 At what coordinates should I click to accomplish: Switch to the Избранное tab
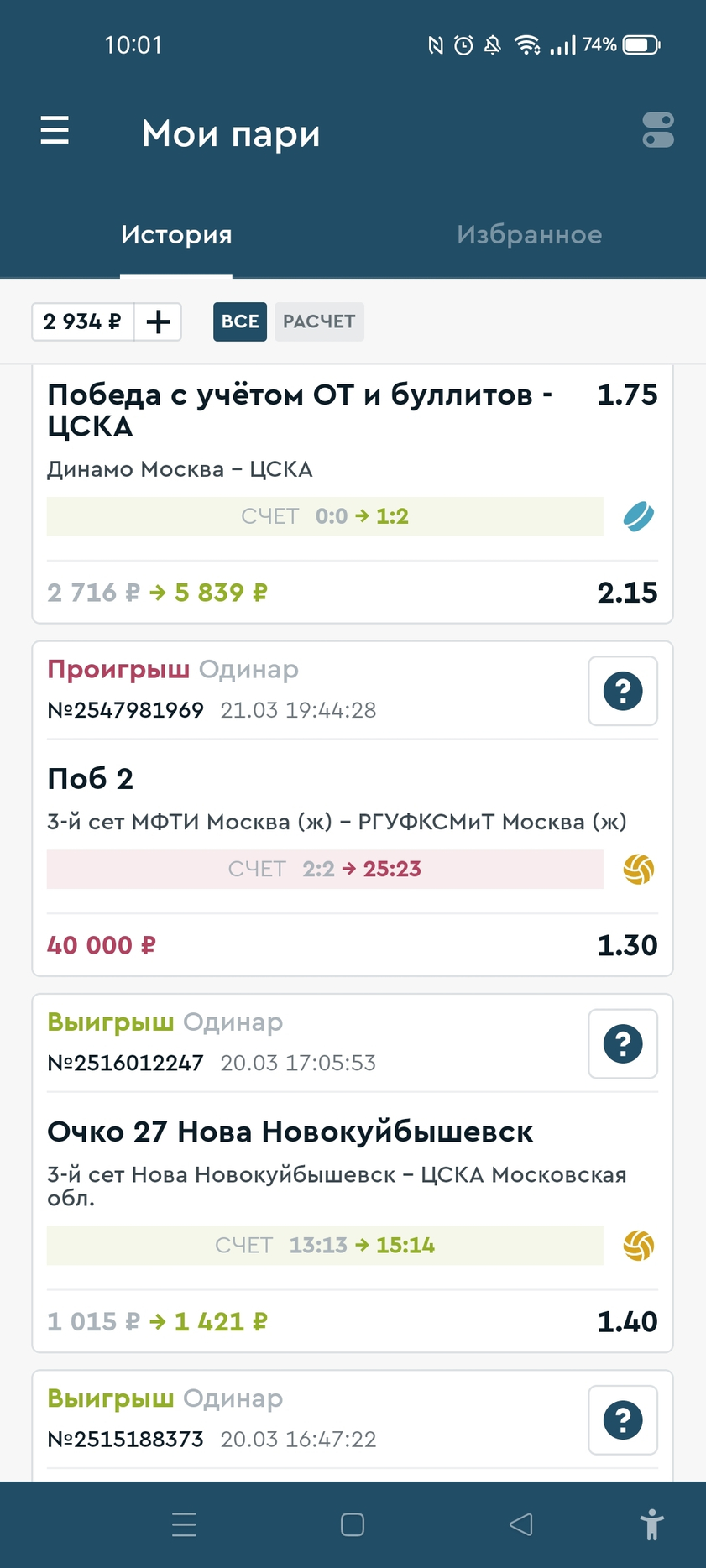[x=529, y=234]
